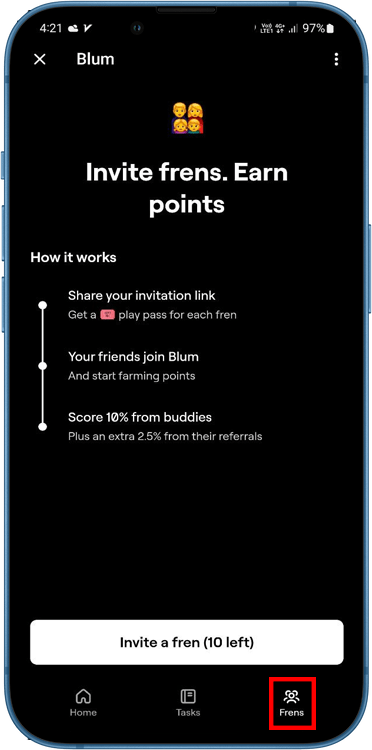Go to the Tasks tab

pyautogui.click(x=187, y=703)
